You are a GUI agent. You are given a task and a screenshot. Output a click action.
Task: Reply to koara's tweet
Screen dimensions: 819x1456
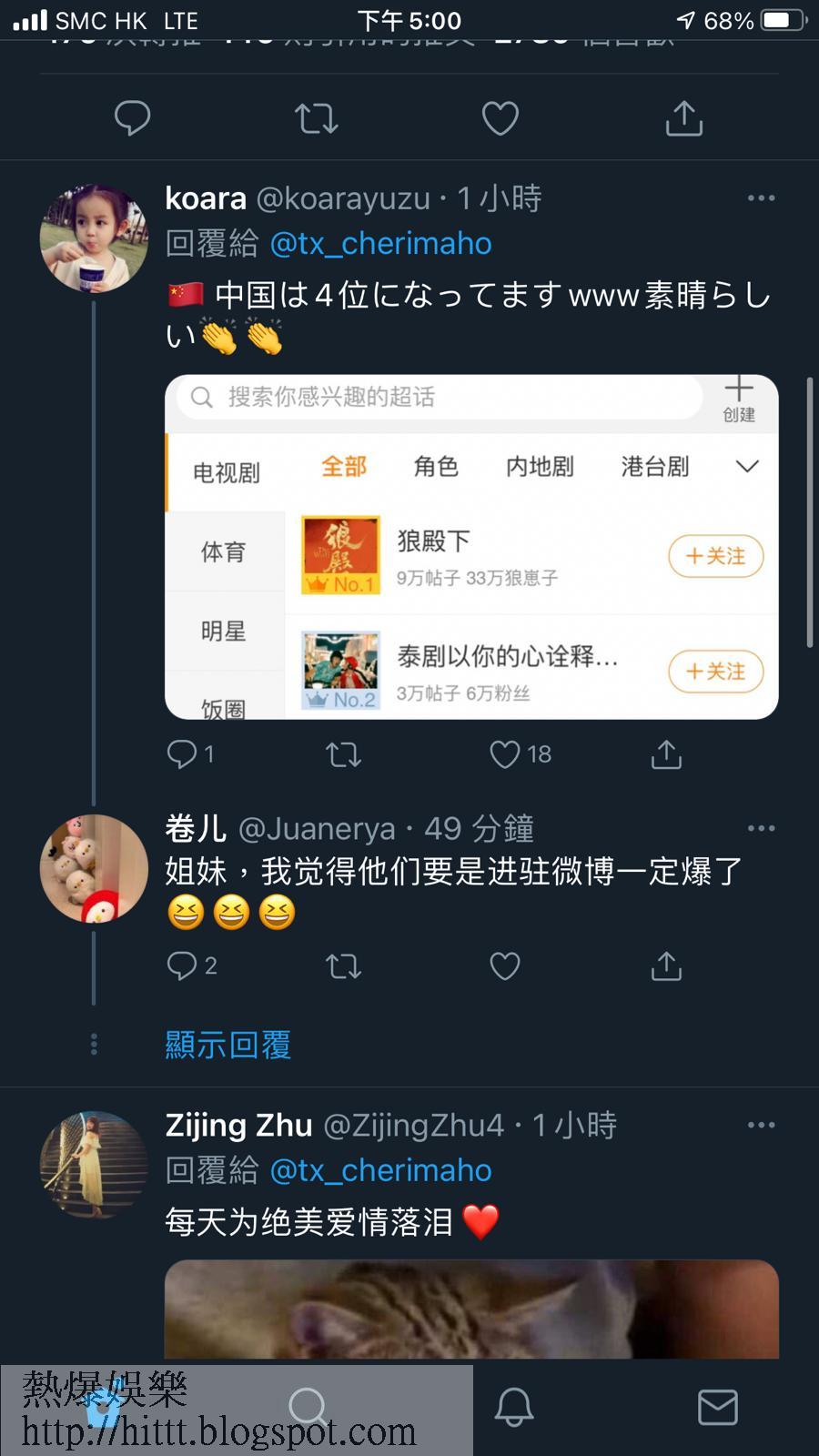click(x=183, y=753)
